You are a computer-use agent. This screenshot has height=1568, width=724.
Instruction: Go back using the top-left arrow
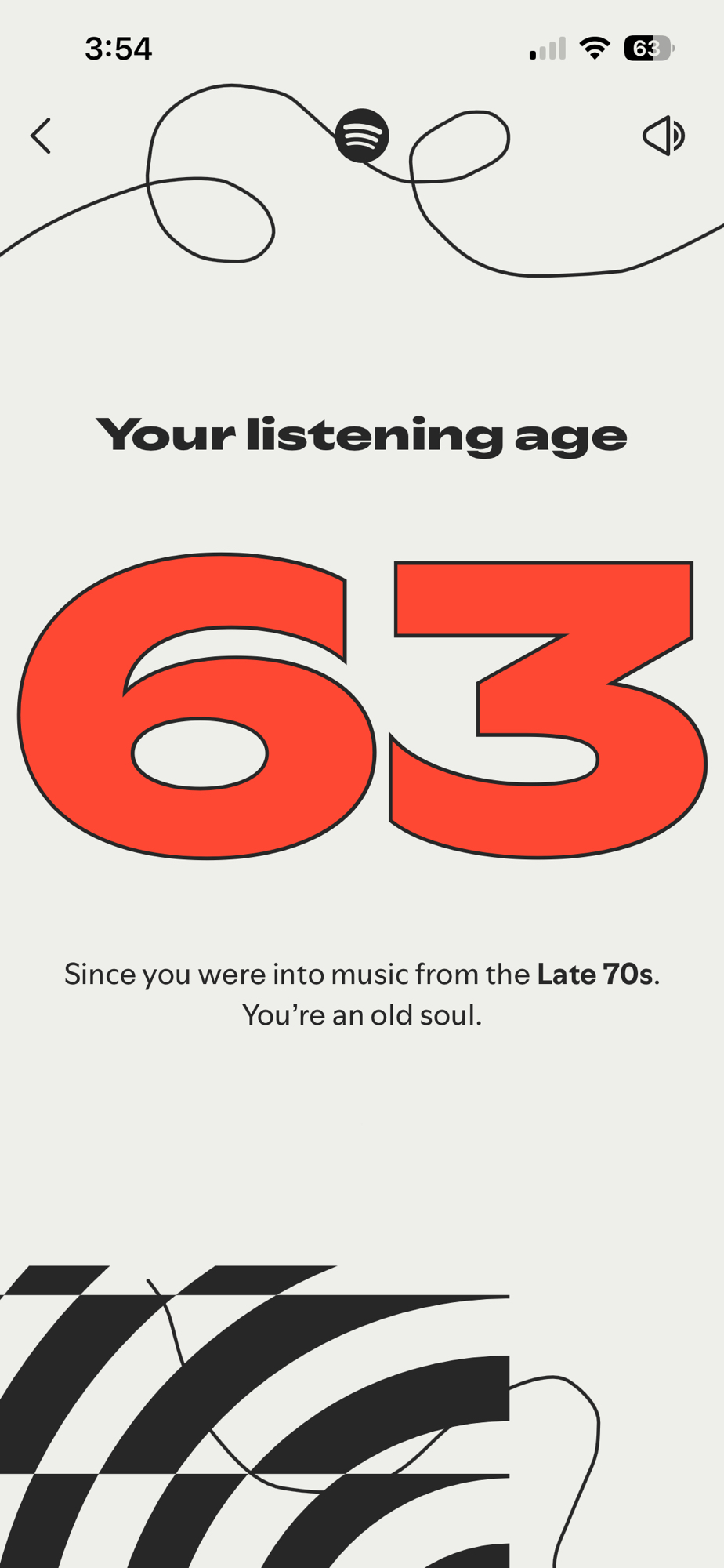[x=41, y=136]
